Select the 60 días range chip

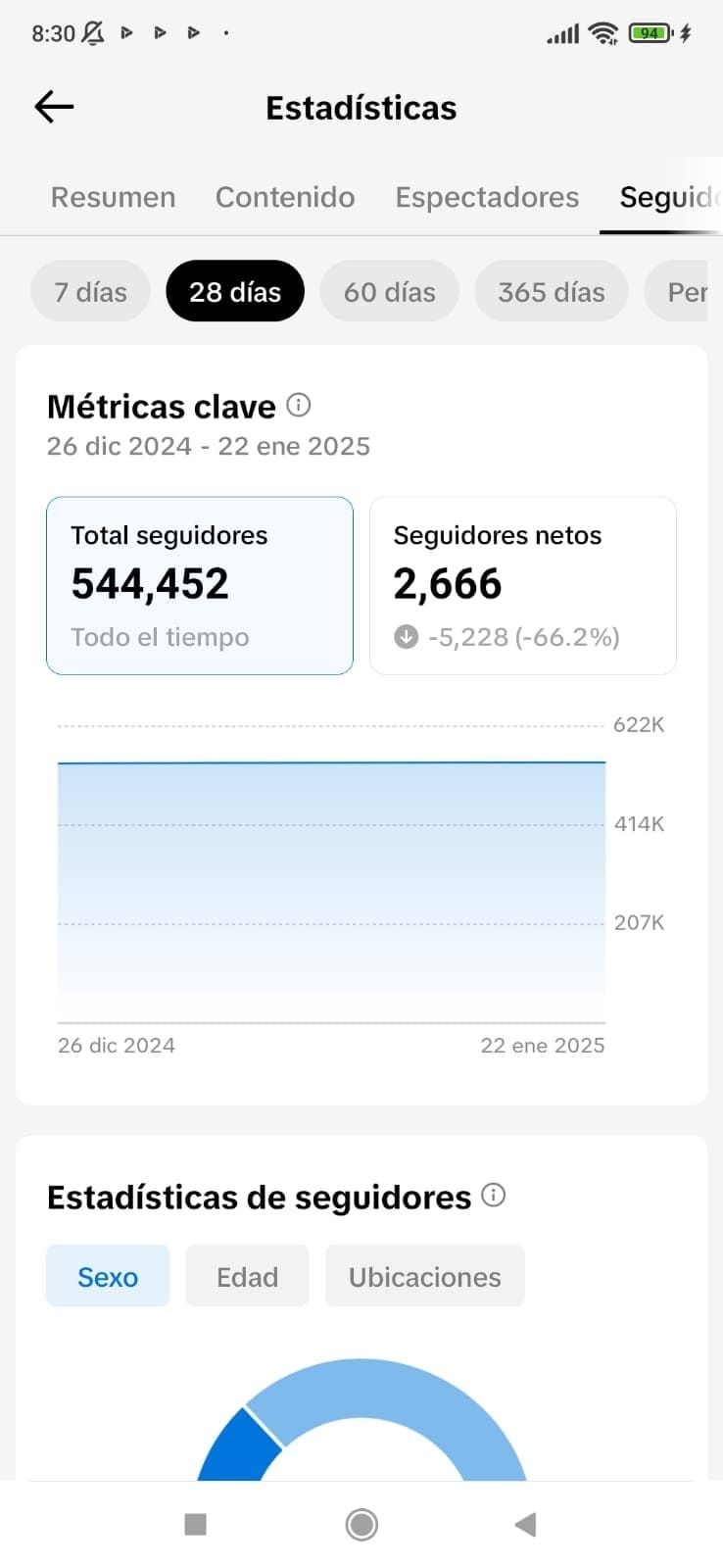[x=389, y=292]
